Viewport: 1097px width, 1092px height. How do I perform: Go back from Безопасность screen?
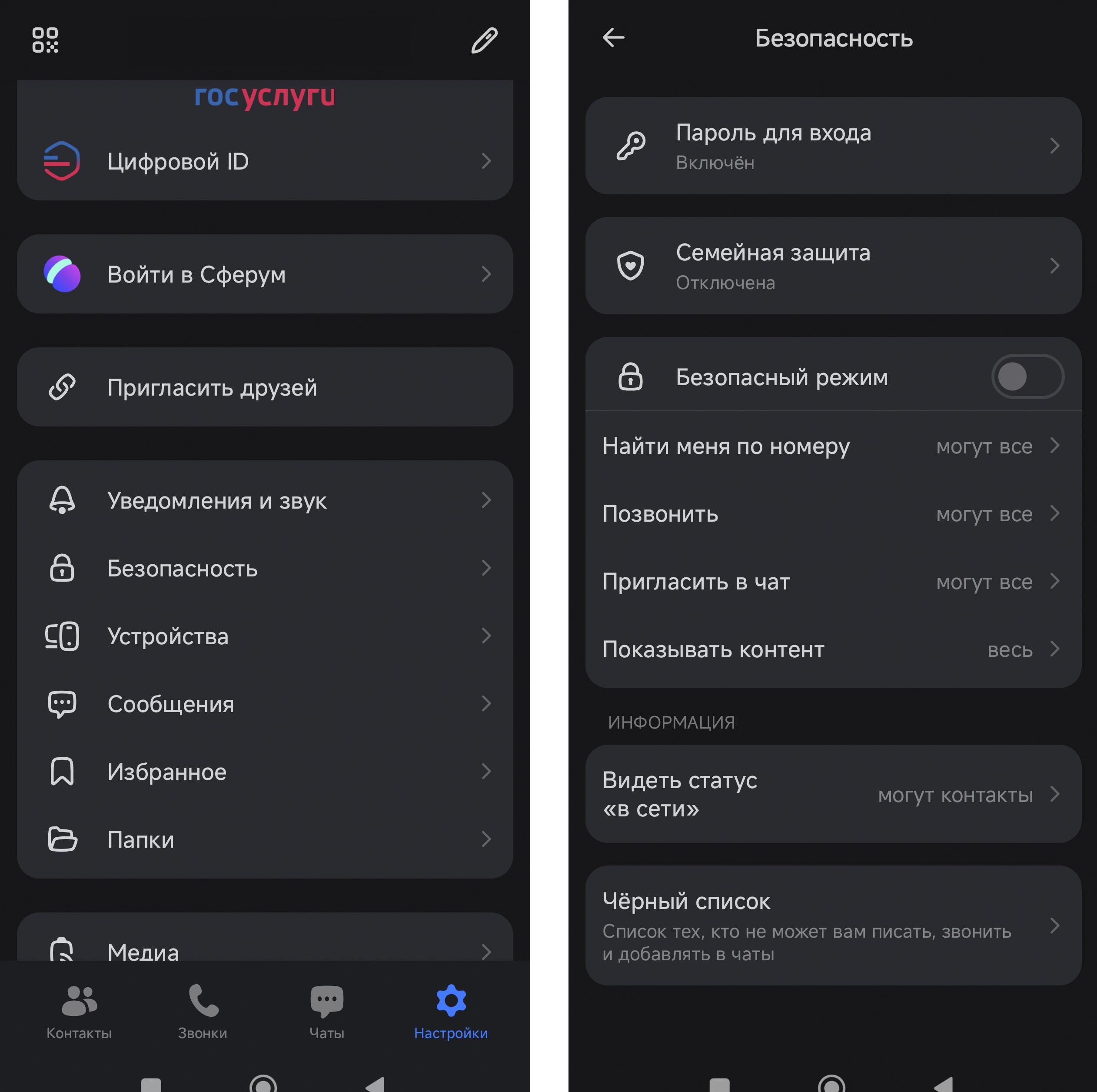[613, 38]
